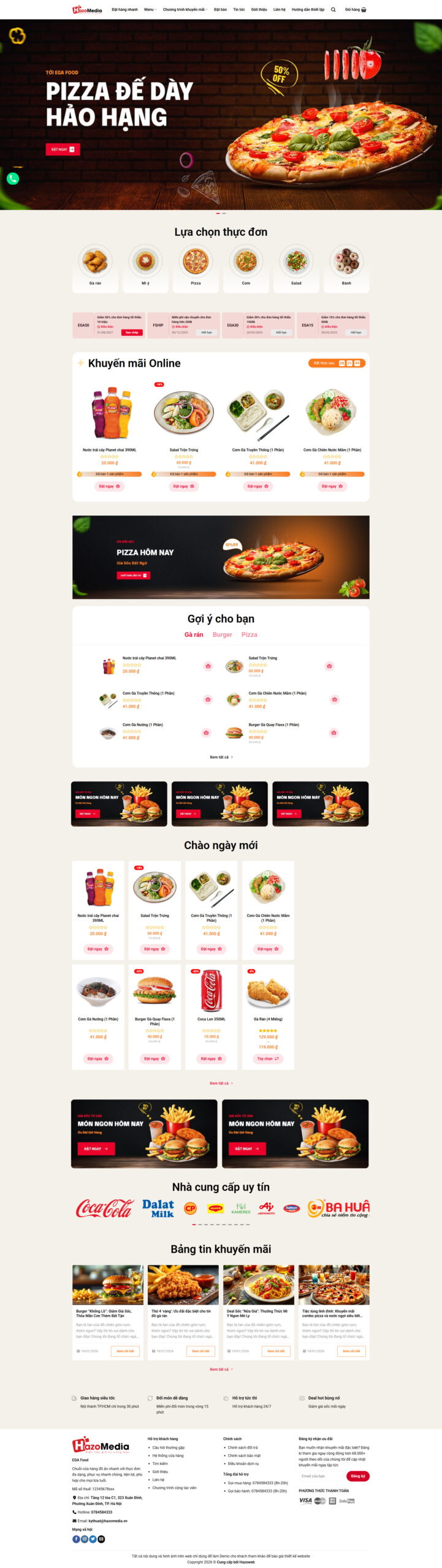The image size is (442, 1568).
Task: Copy the EGA50 coupon code
Action: point(132,333)
